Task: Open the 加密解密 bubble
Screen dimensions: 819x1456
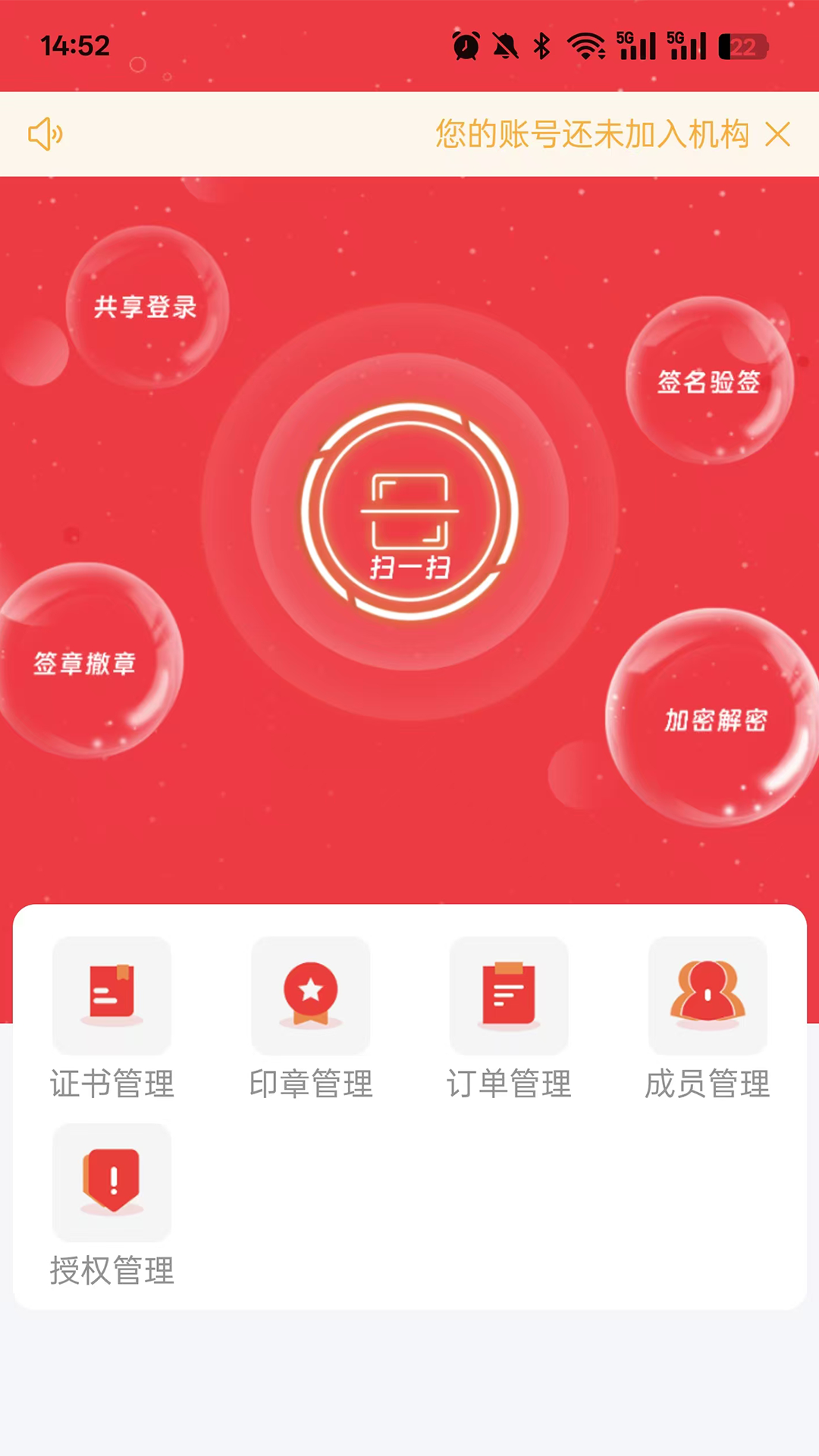Action: coord(715,719)
